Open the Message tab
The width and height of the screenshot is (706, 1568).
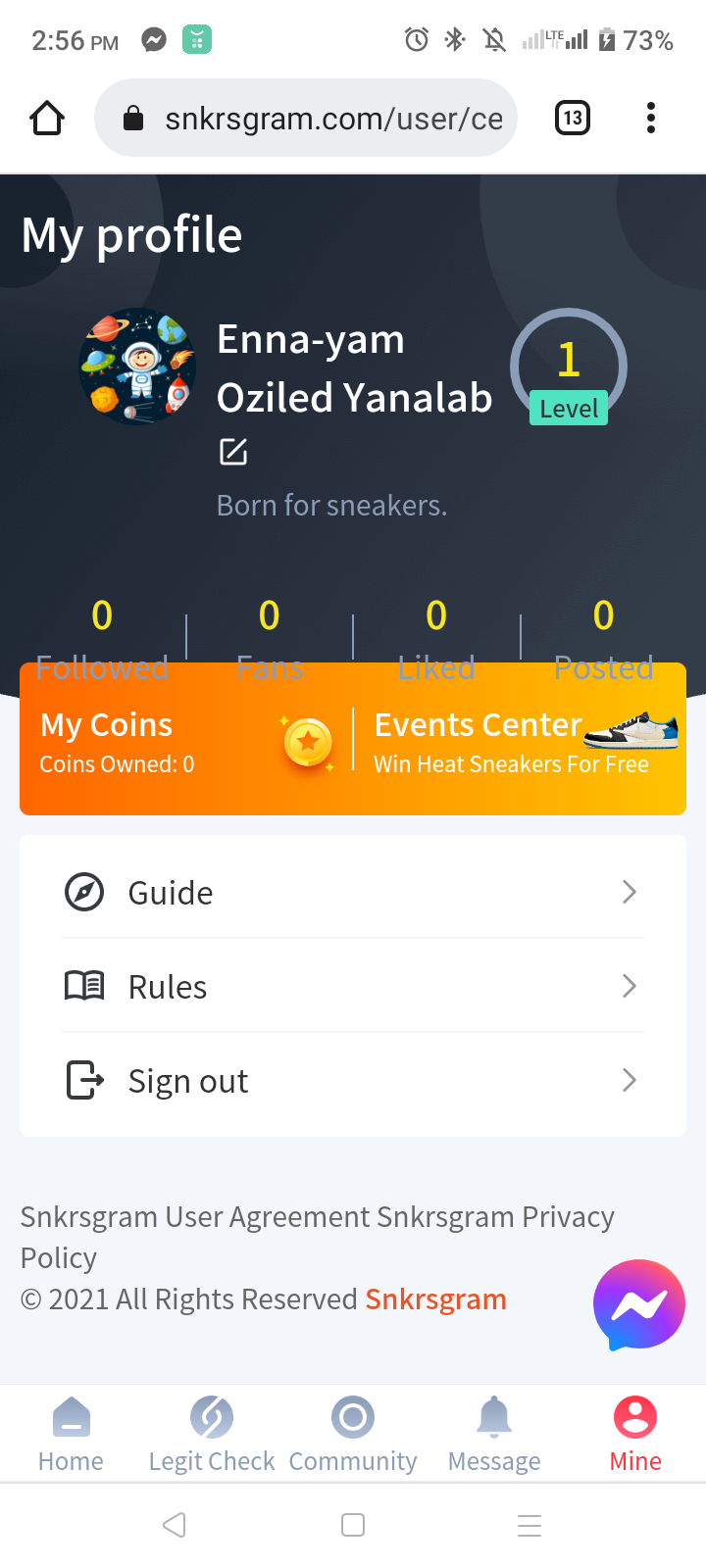494,1435
